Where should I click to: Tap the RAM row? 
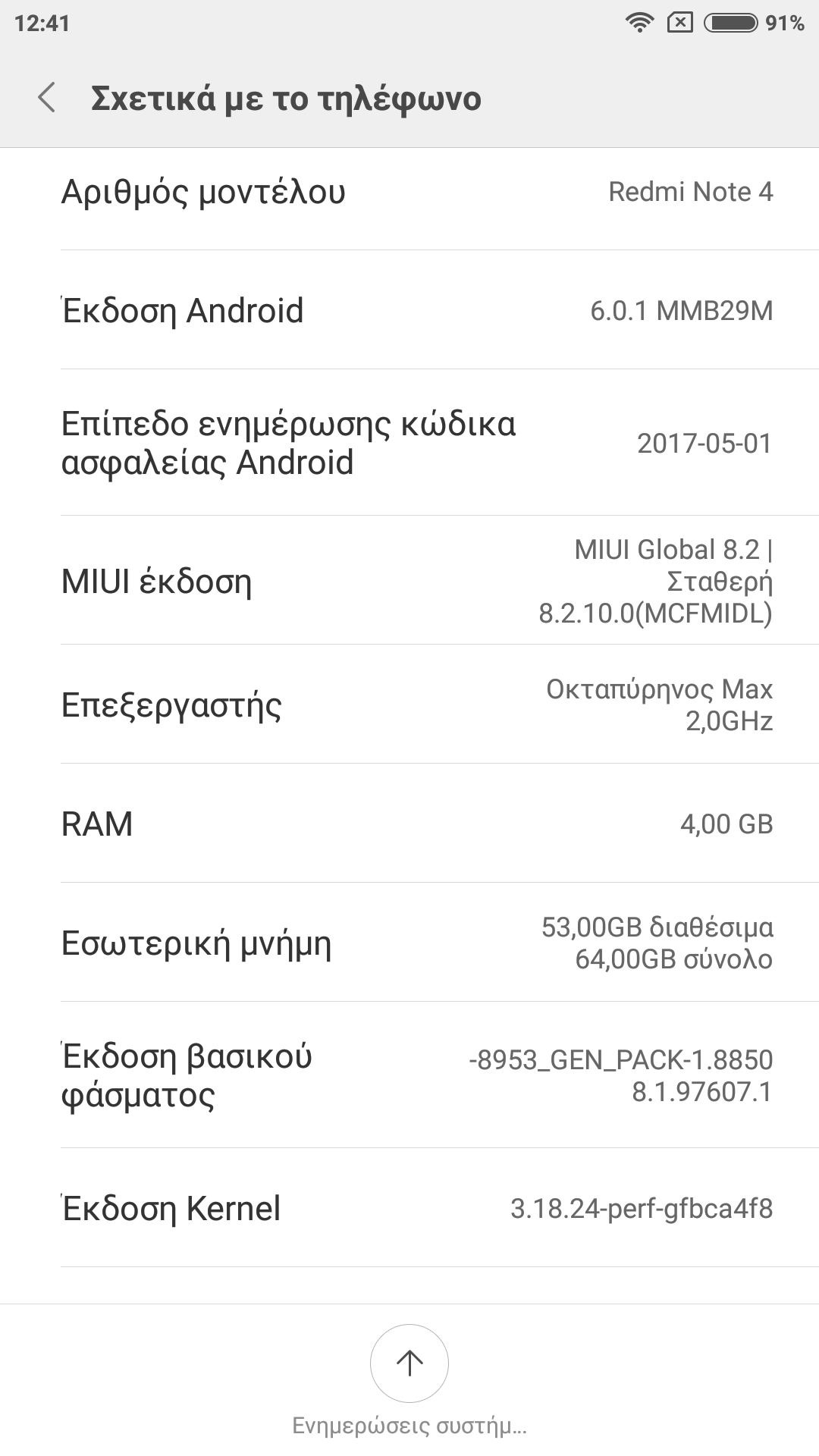click(409, 824)
